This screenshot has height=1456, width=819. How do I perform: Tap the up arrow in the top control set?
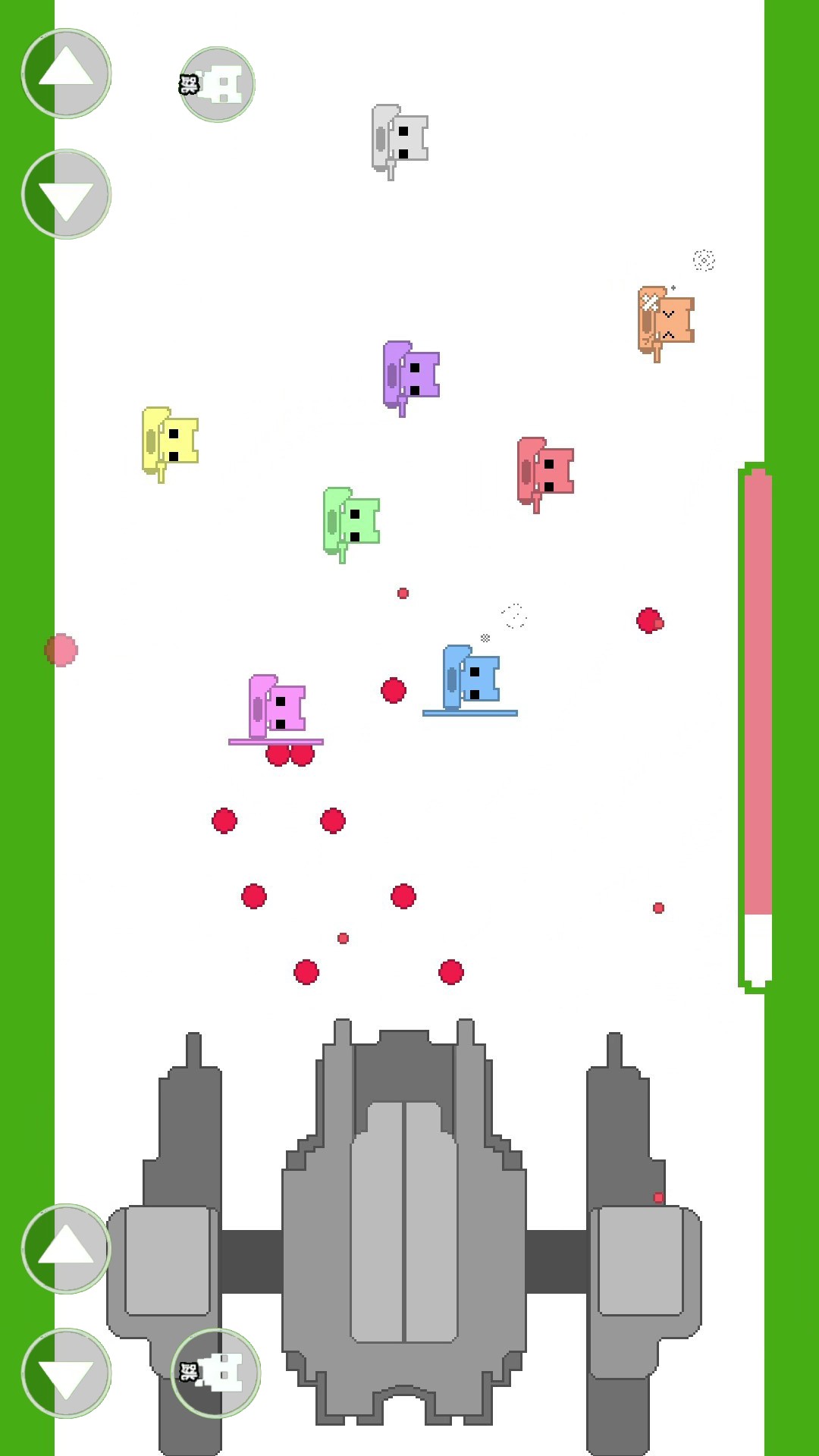pyautogui.click(x=66, y=74)
